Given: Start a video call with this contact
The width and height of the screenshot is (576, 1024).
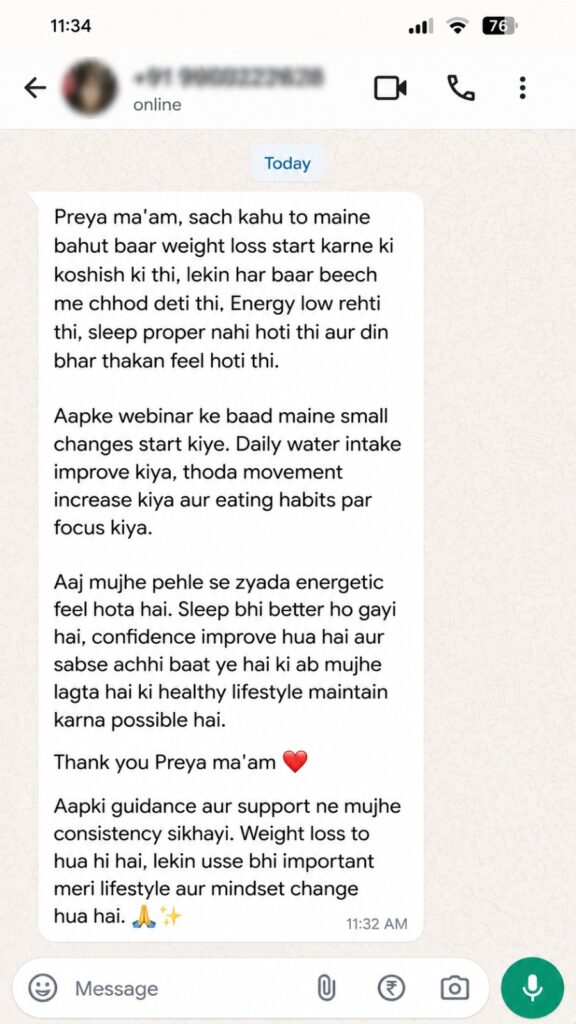Looking at the screenshot, I should pos(391,88).
